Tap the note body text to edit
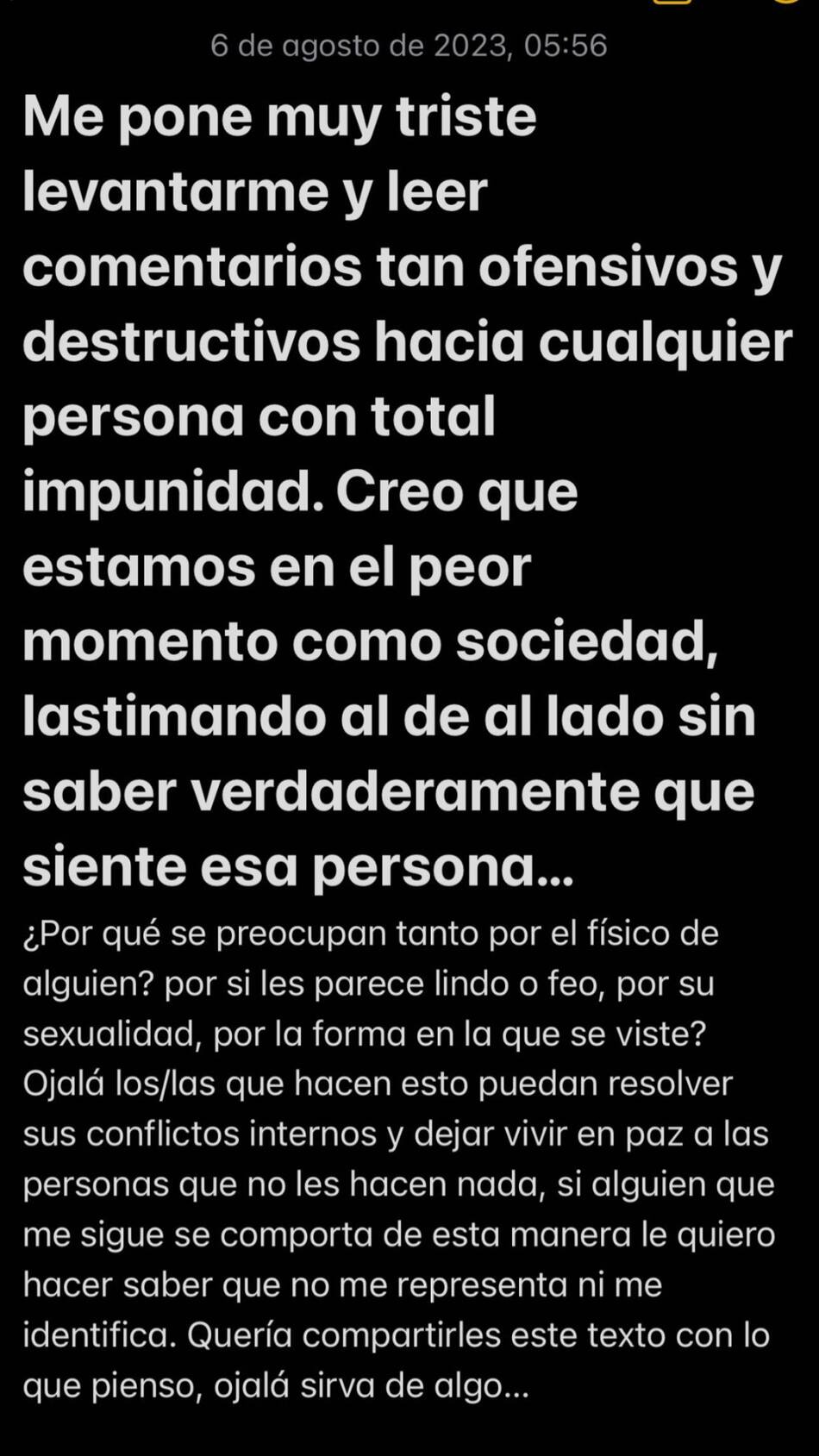Viewport: 819px width, 1456px height. (x=397, y=1158)
